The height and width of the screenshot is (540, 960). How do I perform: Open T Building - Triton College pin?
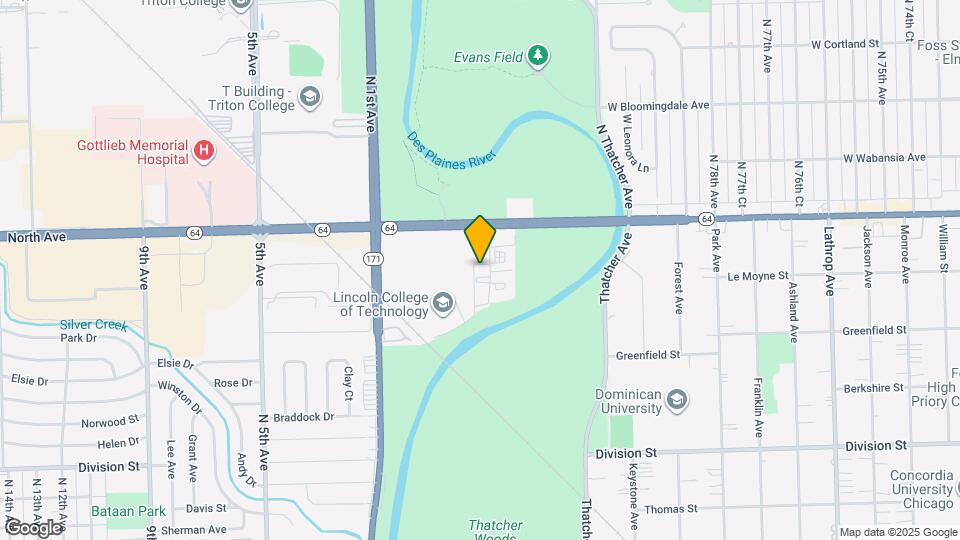click(310, 97)
